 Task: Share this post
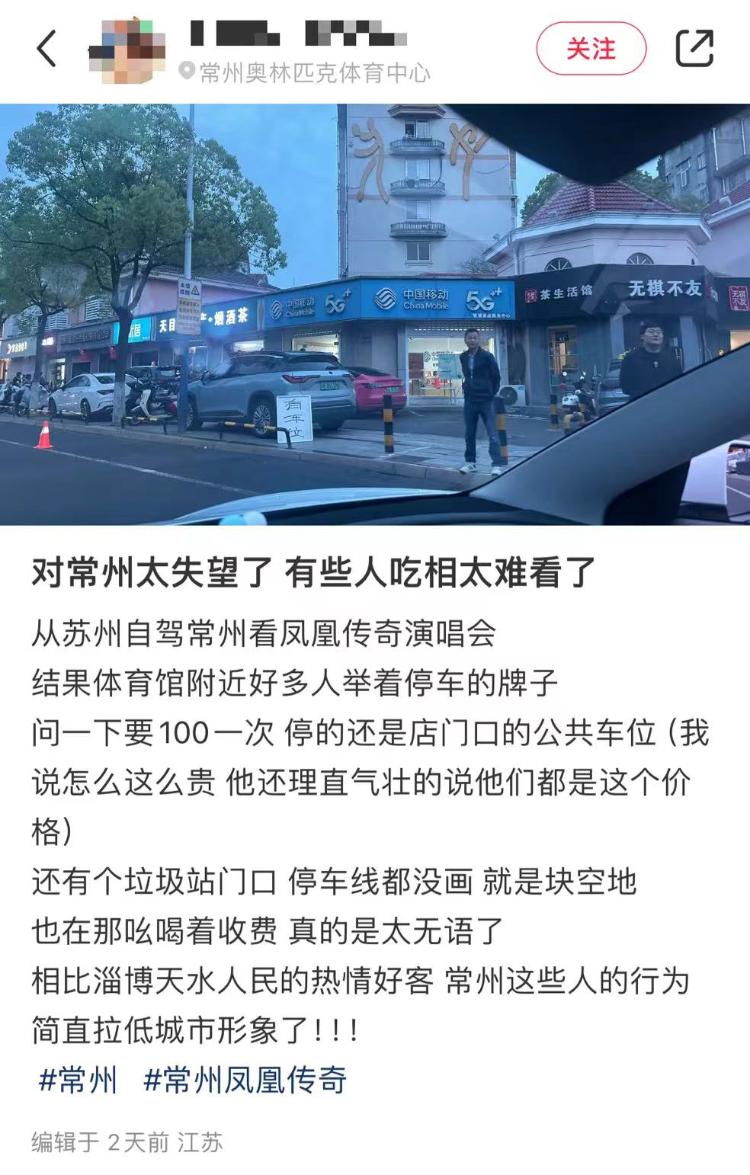pos(694,48)
